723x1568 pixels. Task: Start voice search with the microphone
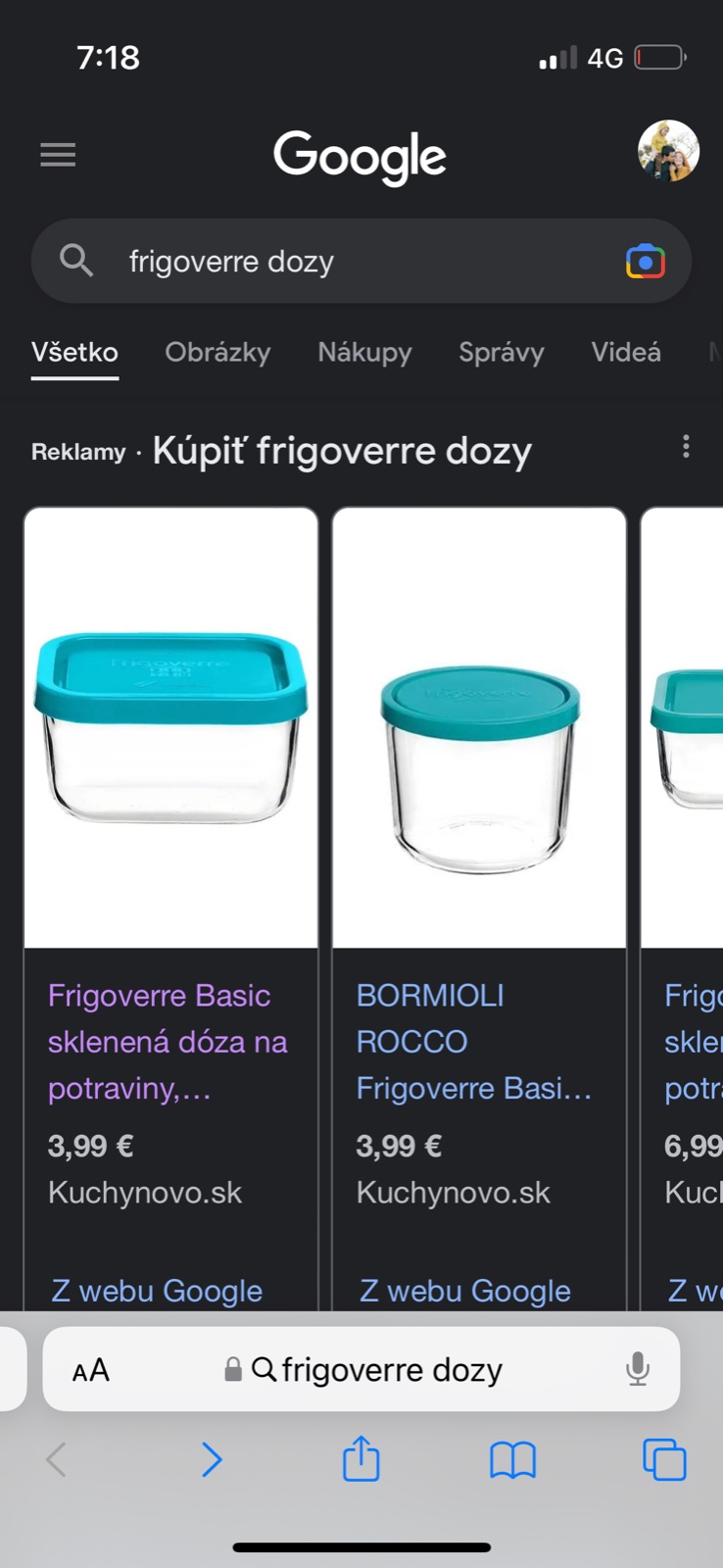(638, 1369)
